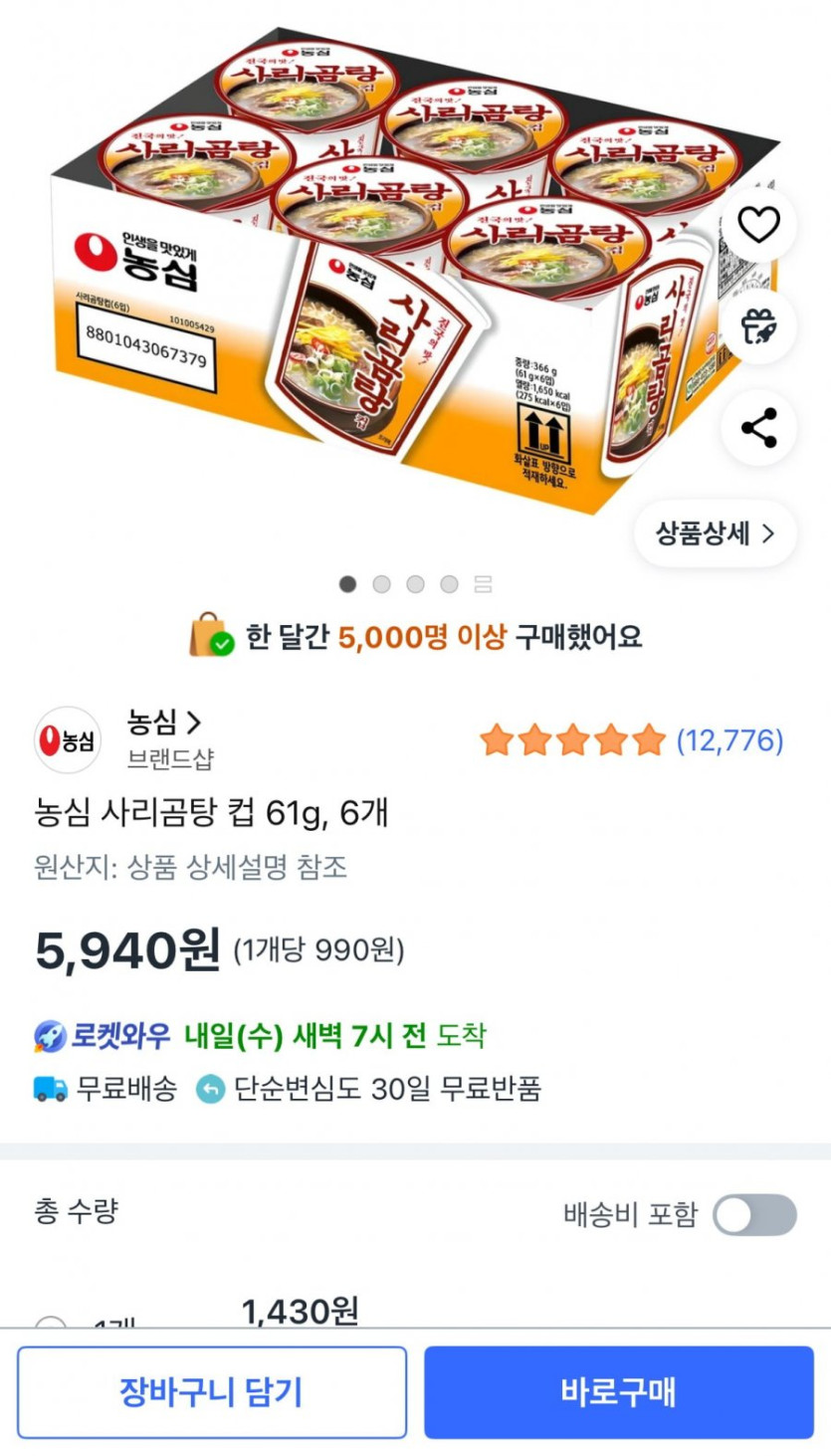View the 12,776 reviews

point(729,740)
